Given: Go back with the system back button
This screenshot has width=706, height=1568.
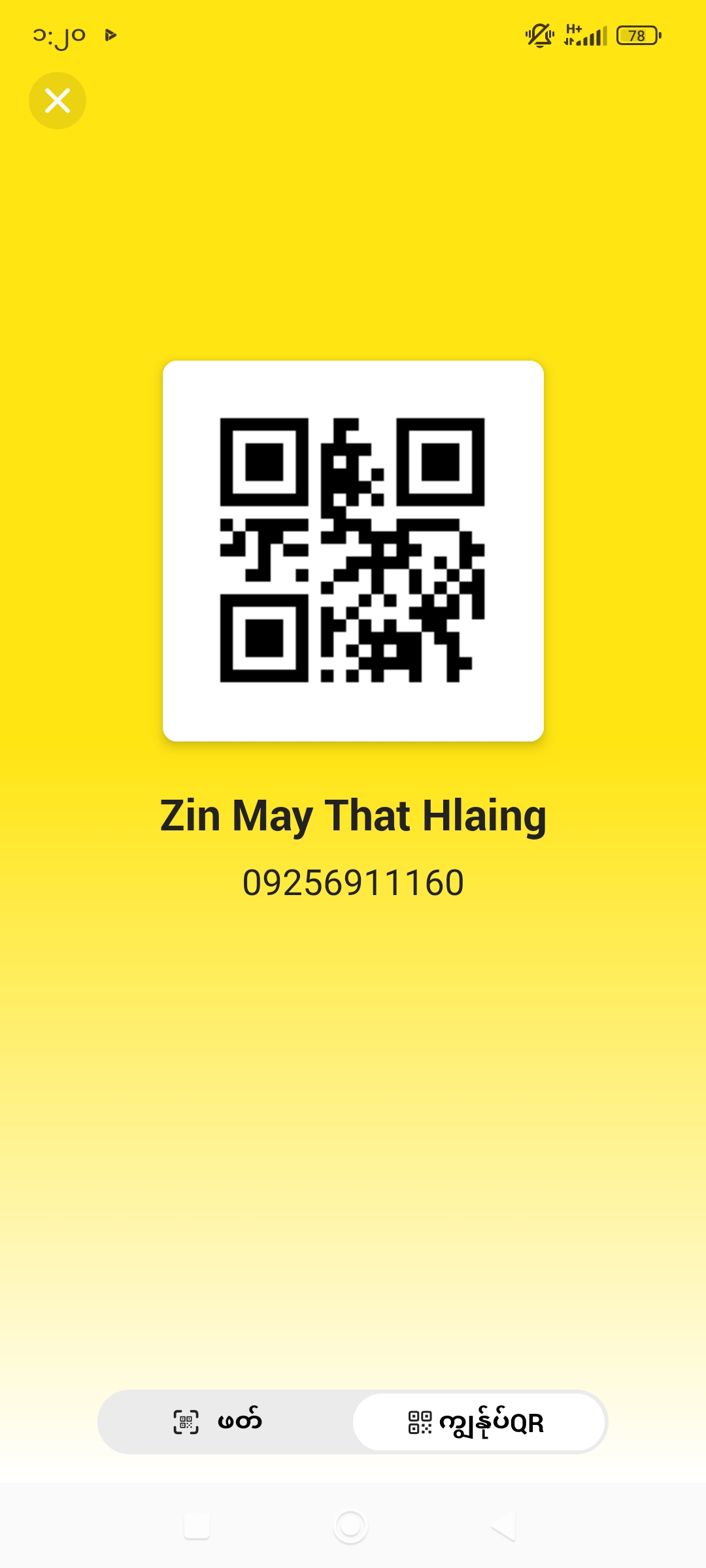Looking at the screenshot, I should click(504, 1526).
